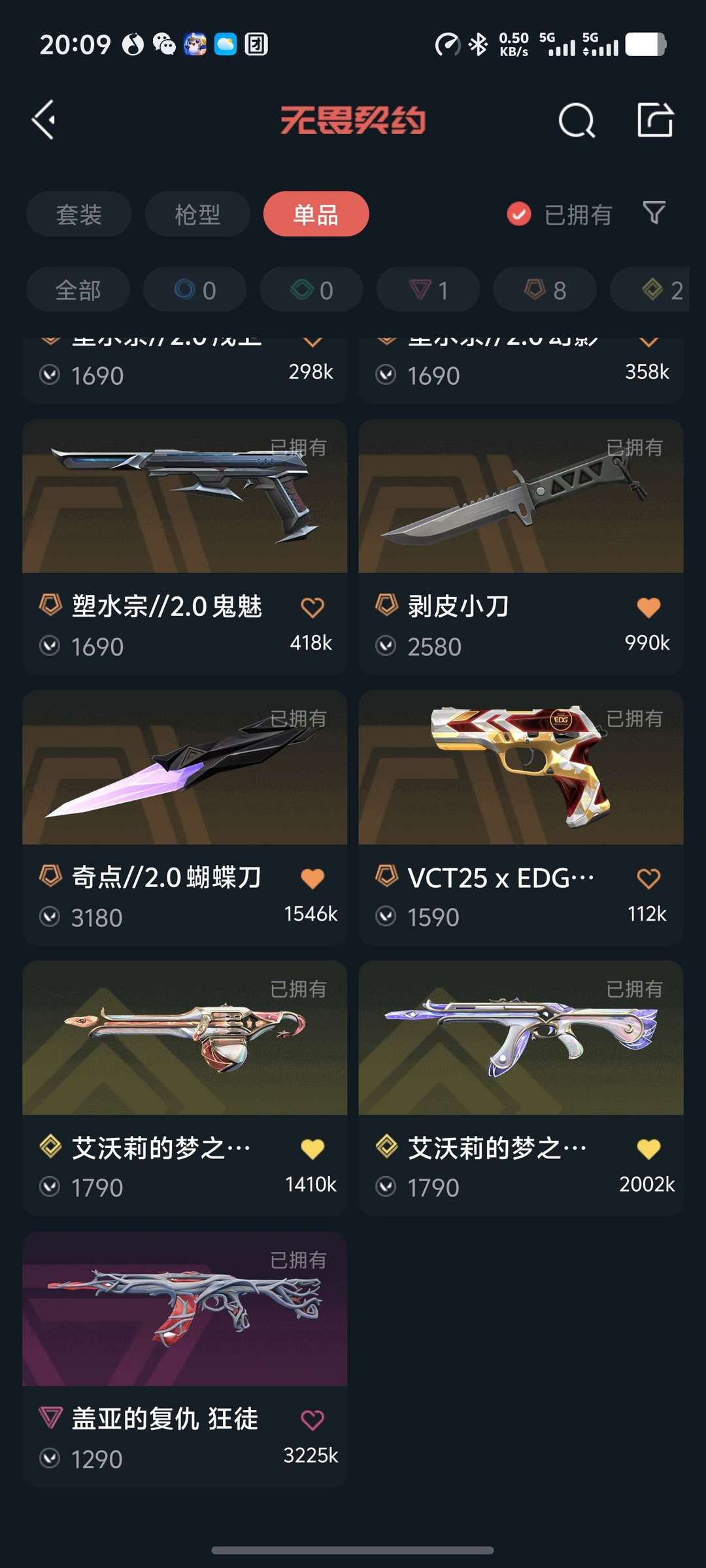This screenshot has width=706, height=1568.
Task: Open the VCT25 x EDG pistol card
Action: (521, 818)
